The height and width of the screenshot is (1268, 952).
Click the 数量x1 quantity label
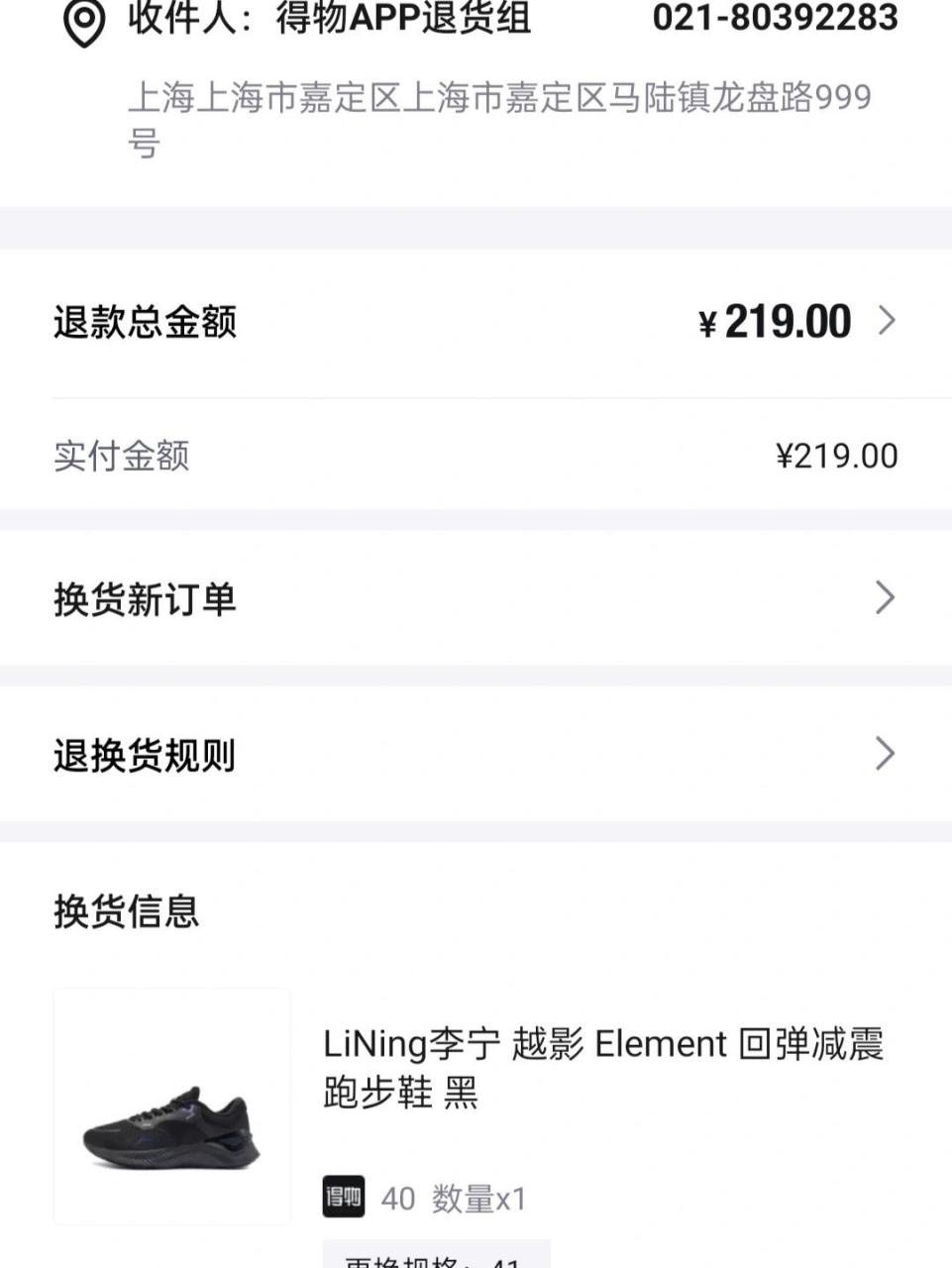(x=476, y=1200)
